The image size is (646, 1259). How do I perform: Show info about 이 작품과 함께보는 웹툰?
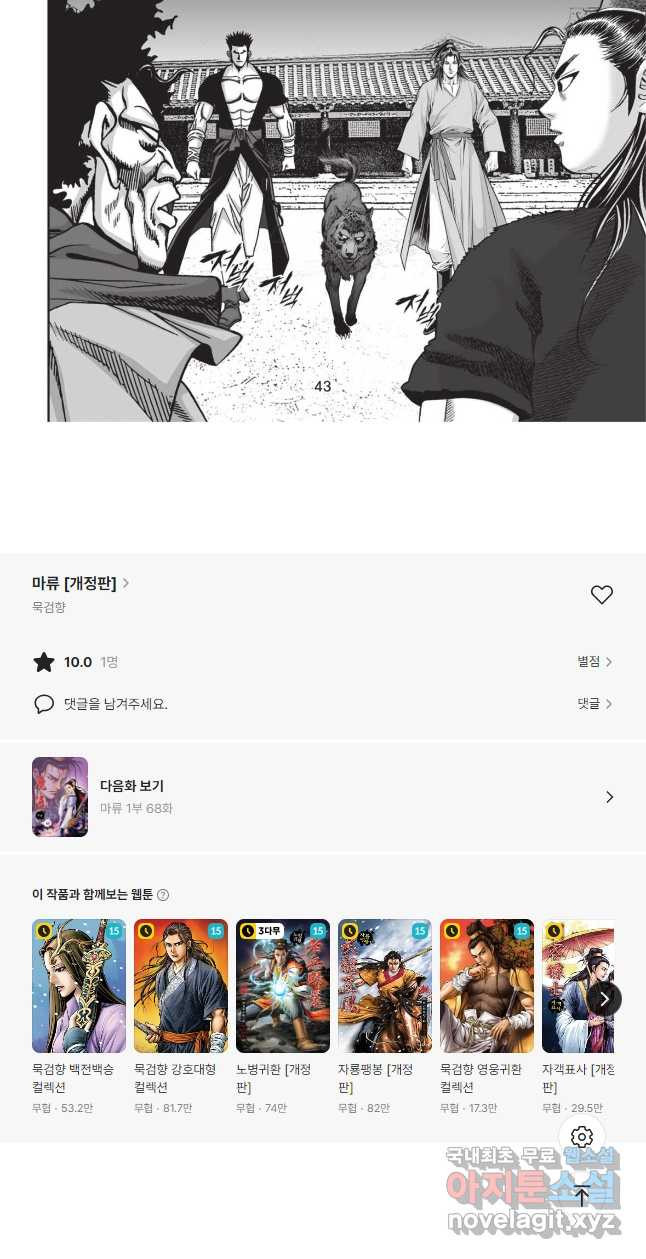tap(163, 895)
